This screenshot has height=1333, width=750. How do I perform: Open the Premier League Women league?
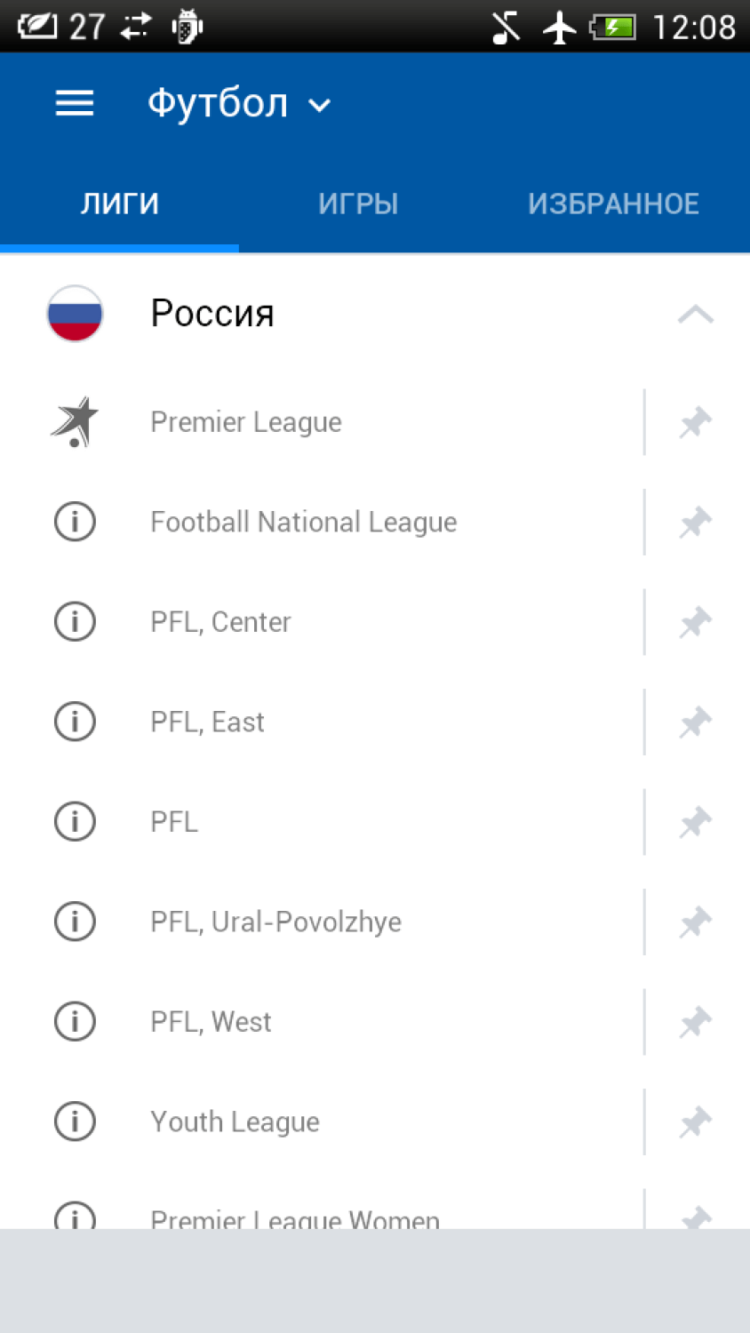[294, 1218]
